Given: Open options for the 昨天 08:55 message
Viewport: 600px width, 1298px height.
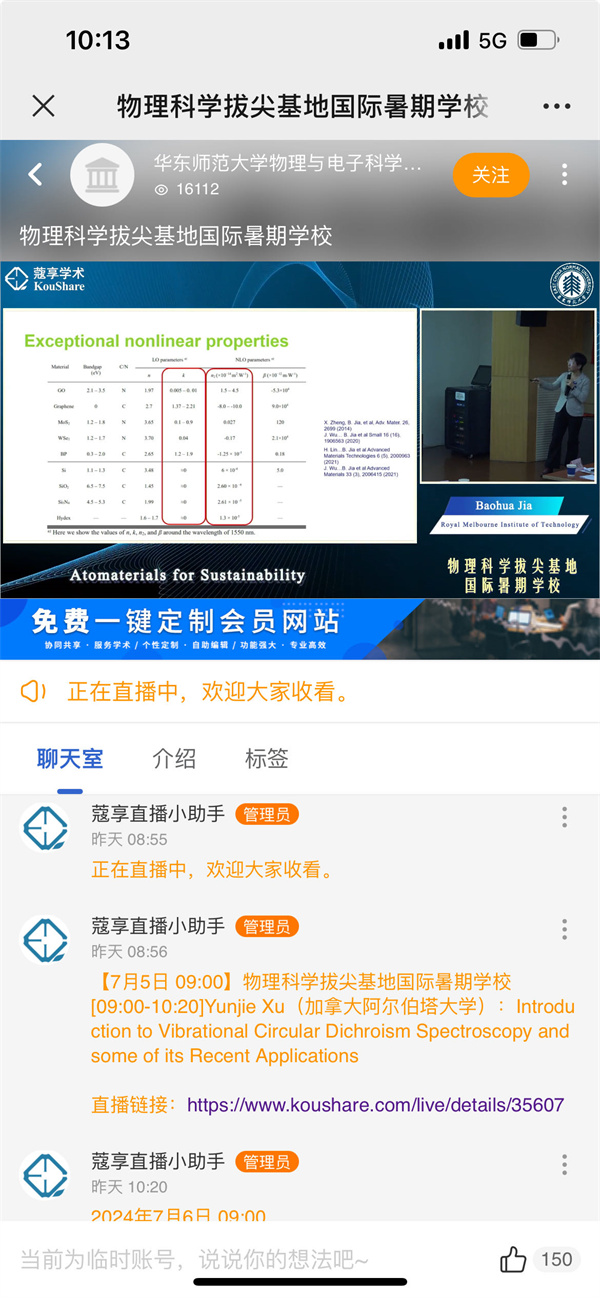Looking at the screenshot, I should [564, 817].
